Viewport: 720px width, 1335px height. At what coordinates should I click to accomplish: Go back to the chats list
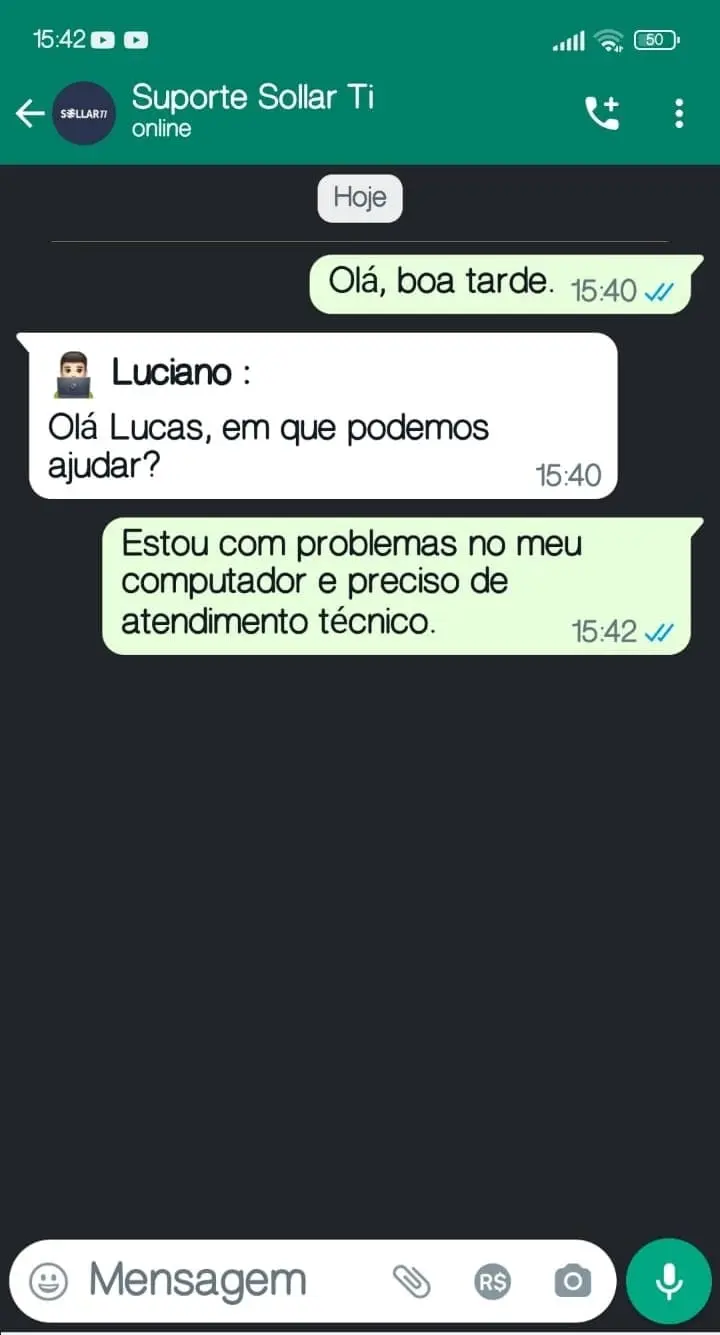(x=30, y=114)
